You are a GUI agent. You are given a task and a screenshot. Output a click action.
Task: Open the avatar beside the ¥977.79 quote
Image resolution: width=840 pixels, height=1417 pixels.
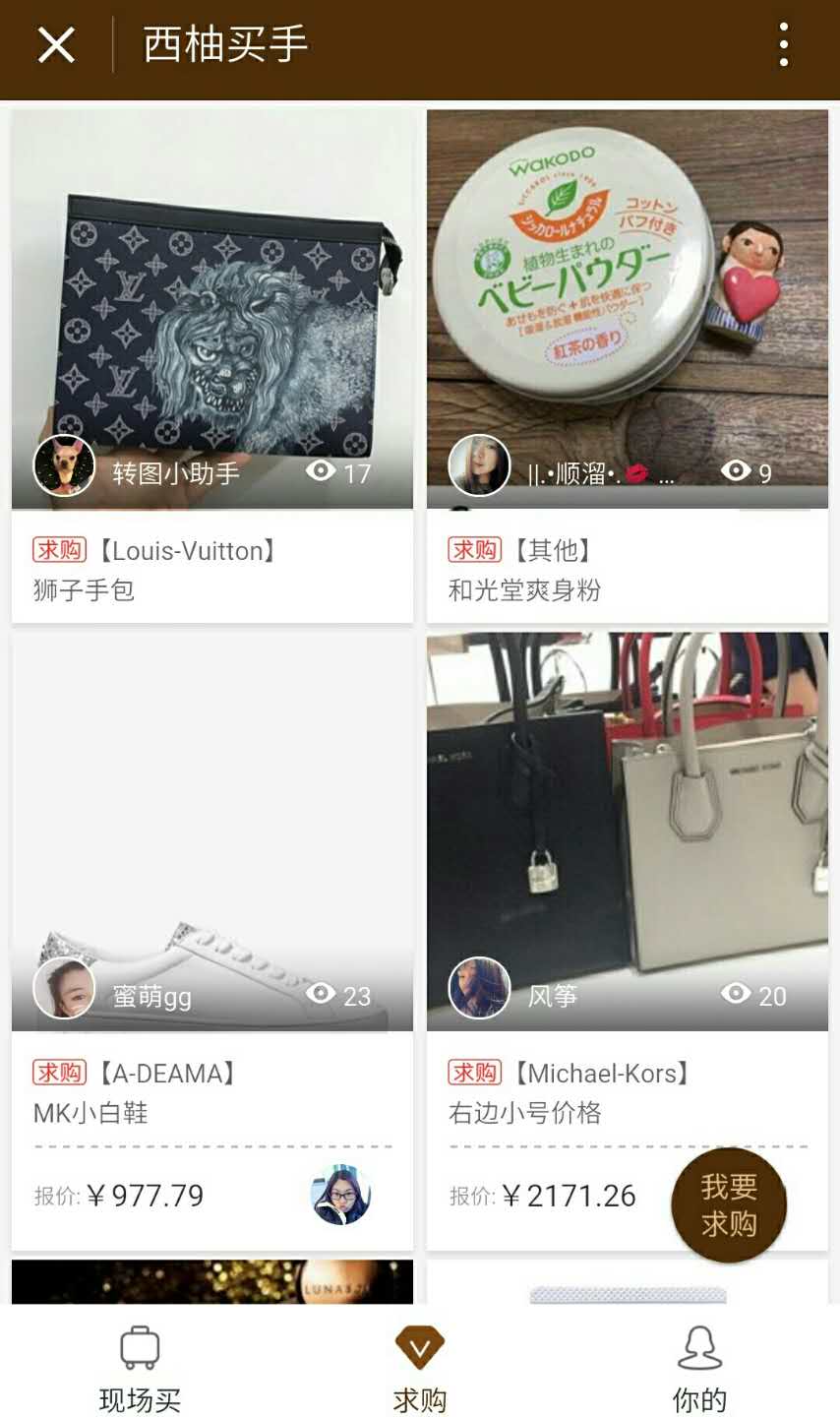(x=340, y=1195)
